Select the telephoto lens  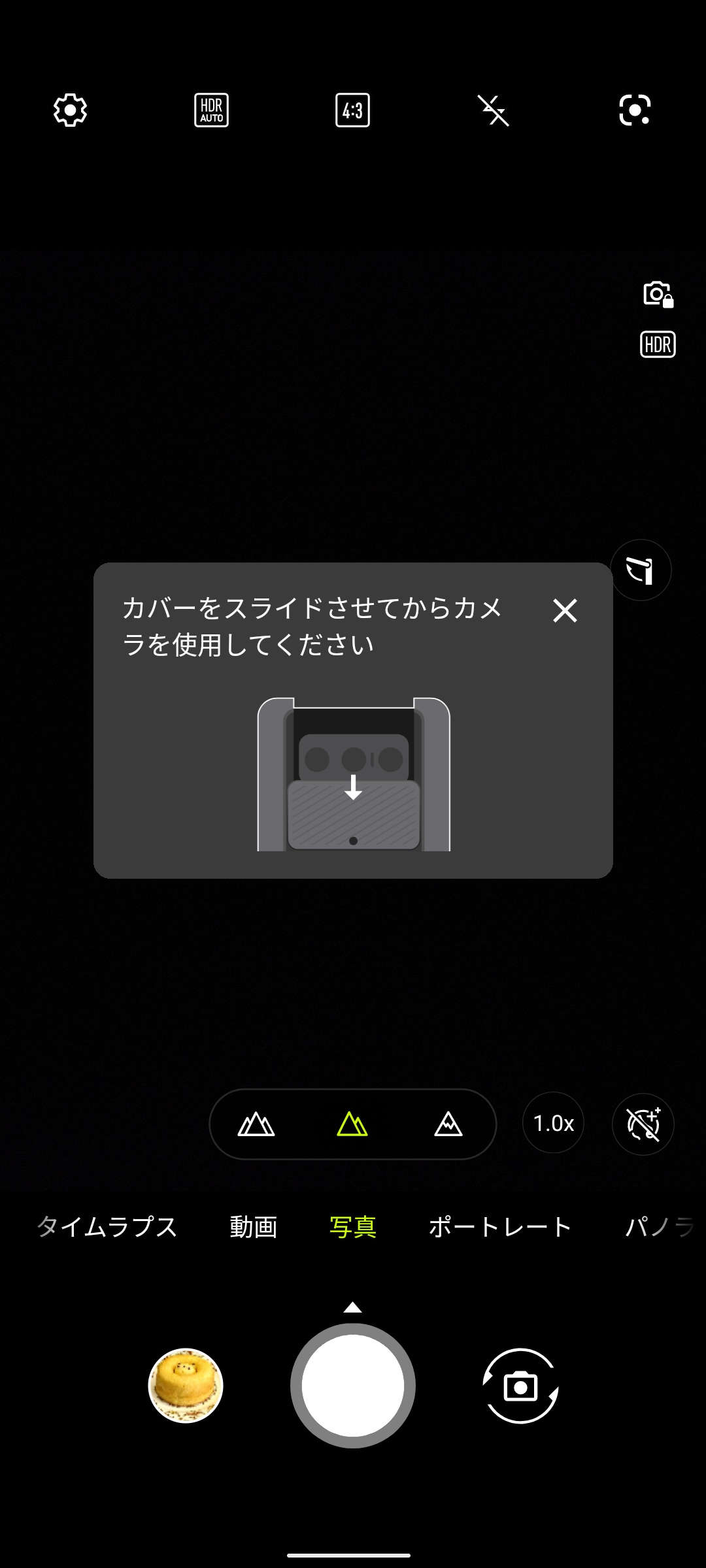[448, 1124]
